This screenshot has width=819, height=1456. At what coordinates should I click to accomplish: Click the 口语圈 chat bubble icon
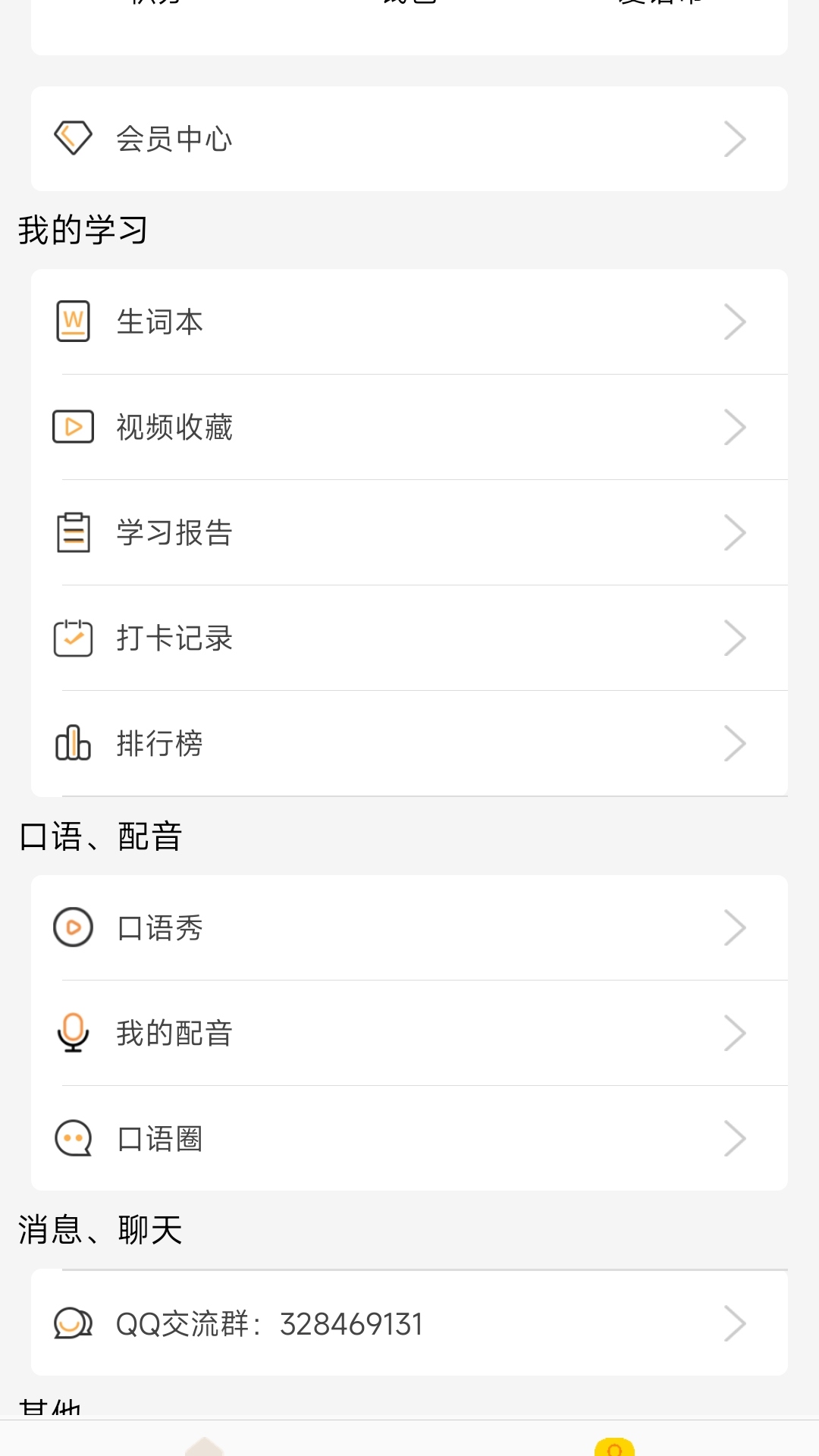click(73, 1137)
